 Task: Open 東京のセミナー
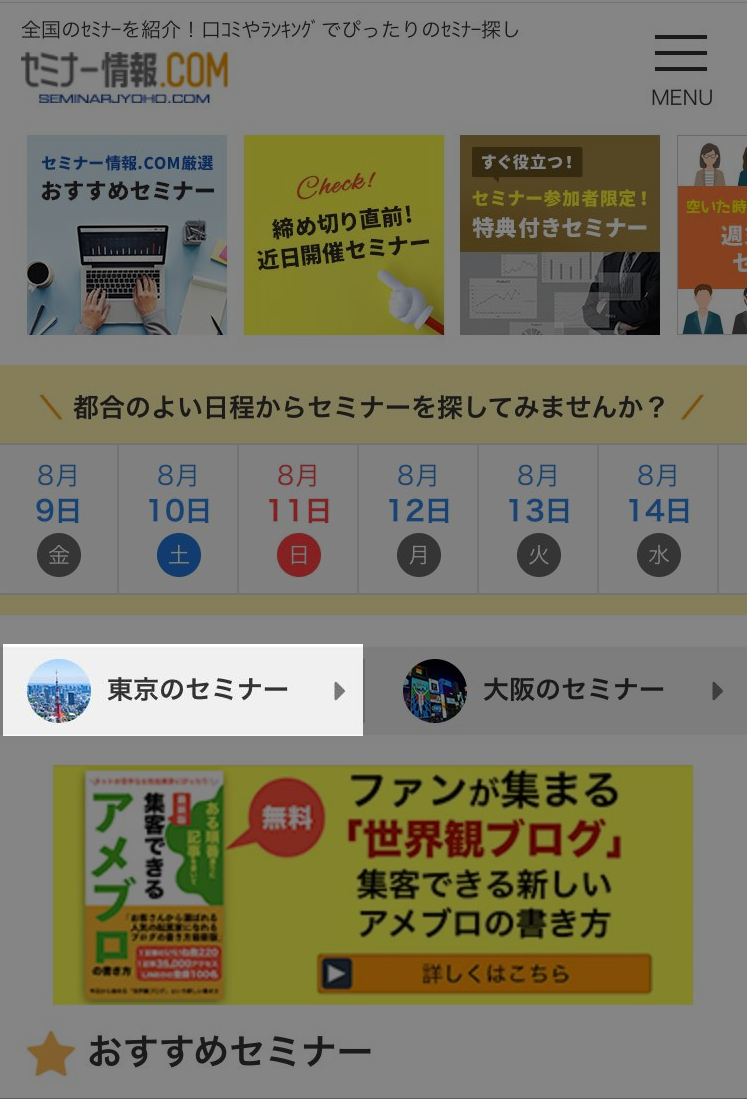[184, 690]
